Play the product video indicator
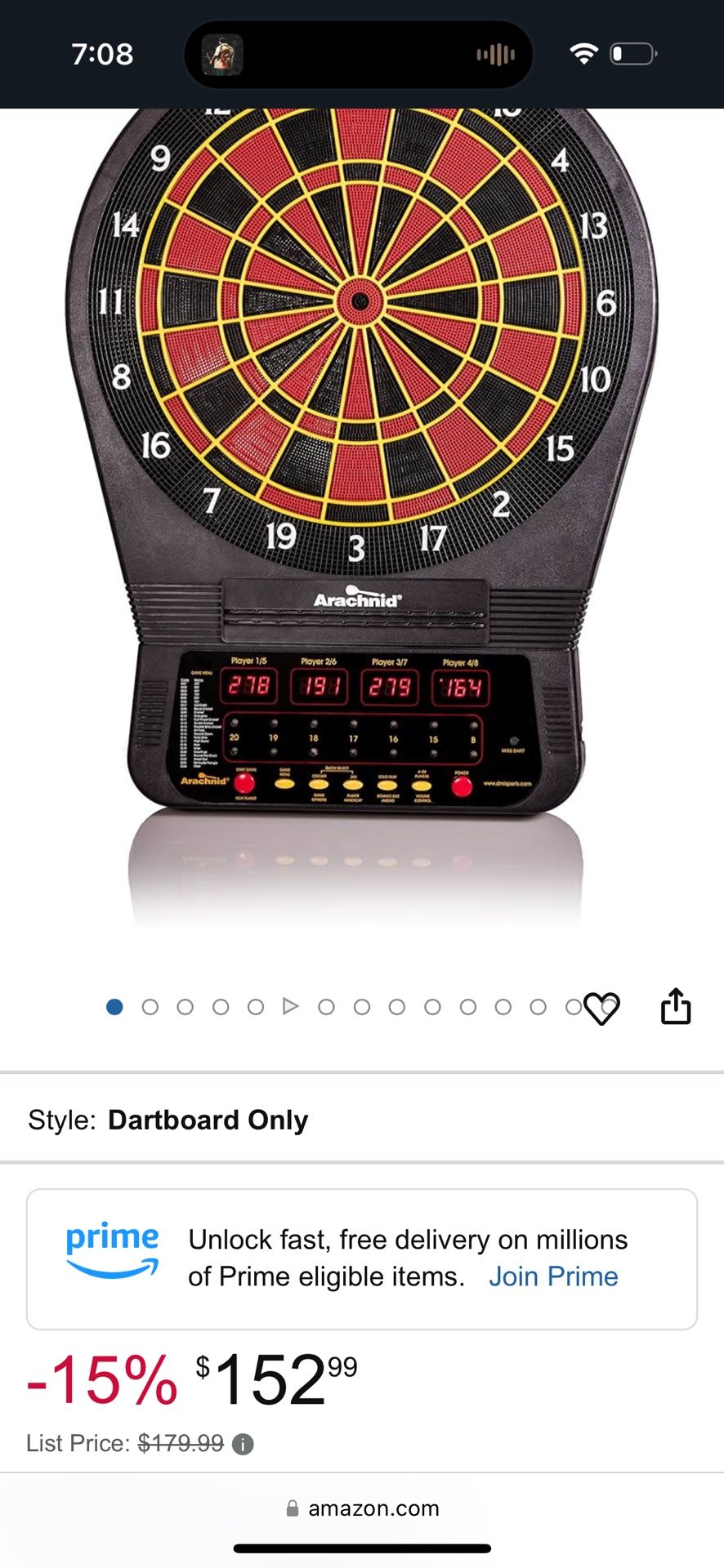 pos(290,1007)
